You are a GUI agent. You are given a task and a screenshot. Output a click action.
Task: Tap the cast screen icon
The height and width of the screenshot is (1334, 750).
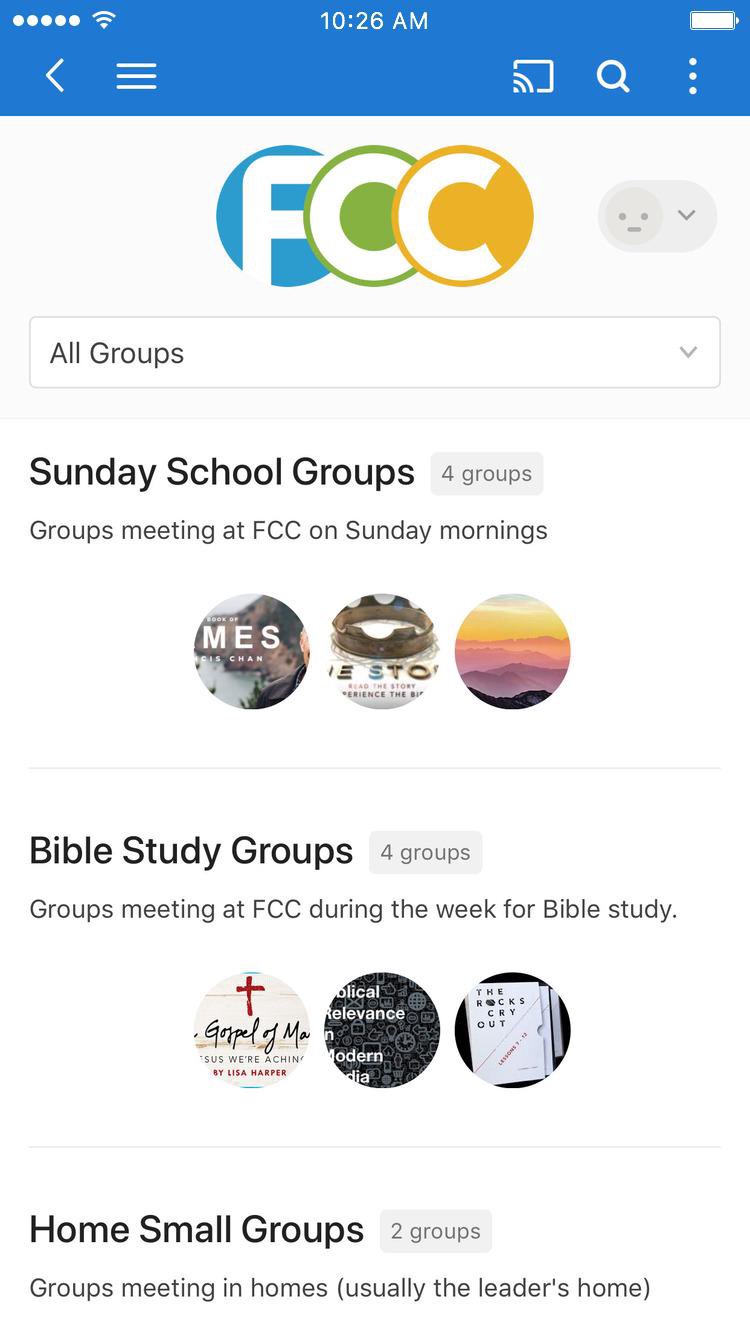click(533, 76)
